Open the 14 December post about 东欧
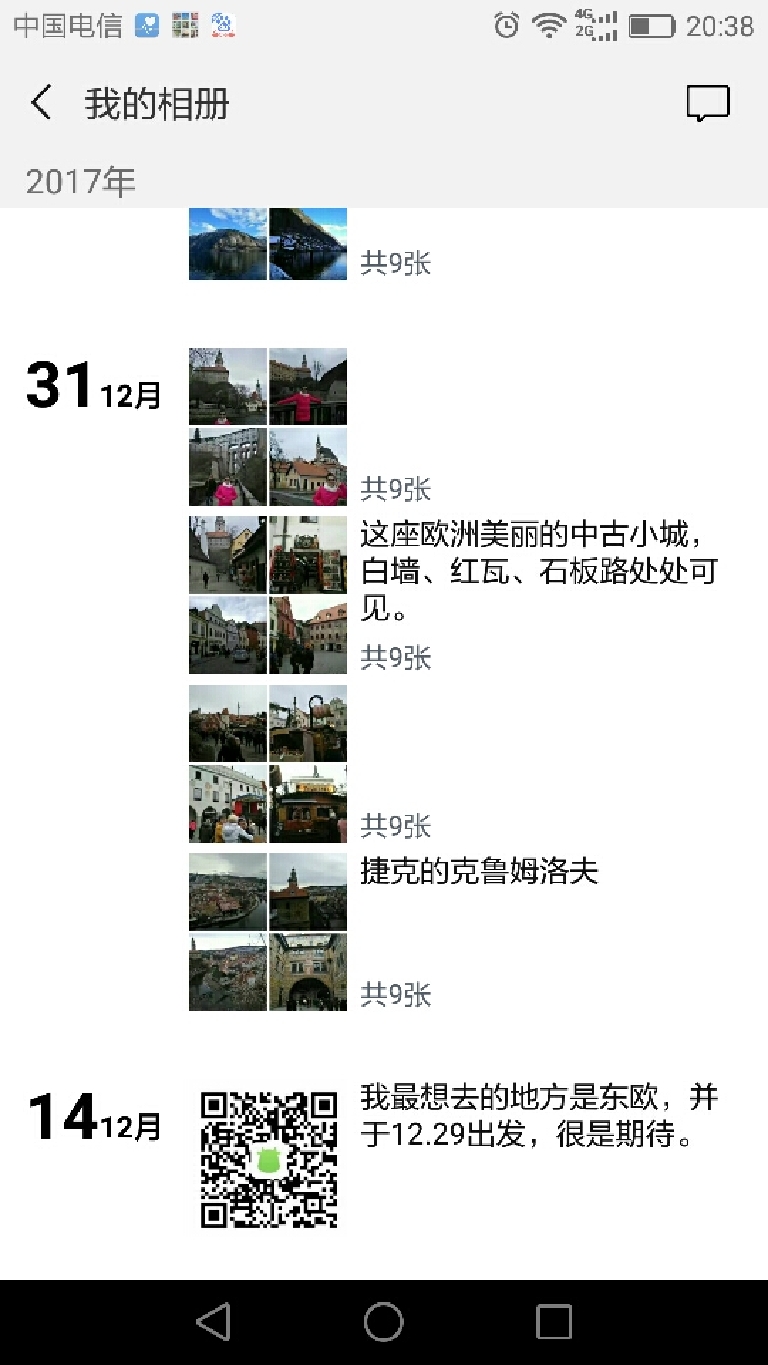The height and width of the screenshot is (1365, 768). (269, 1159)
